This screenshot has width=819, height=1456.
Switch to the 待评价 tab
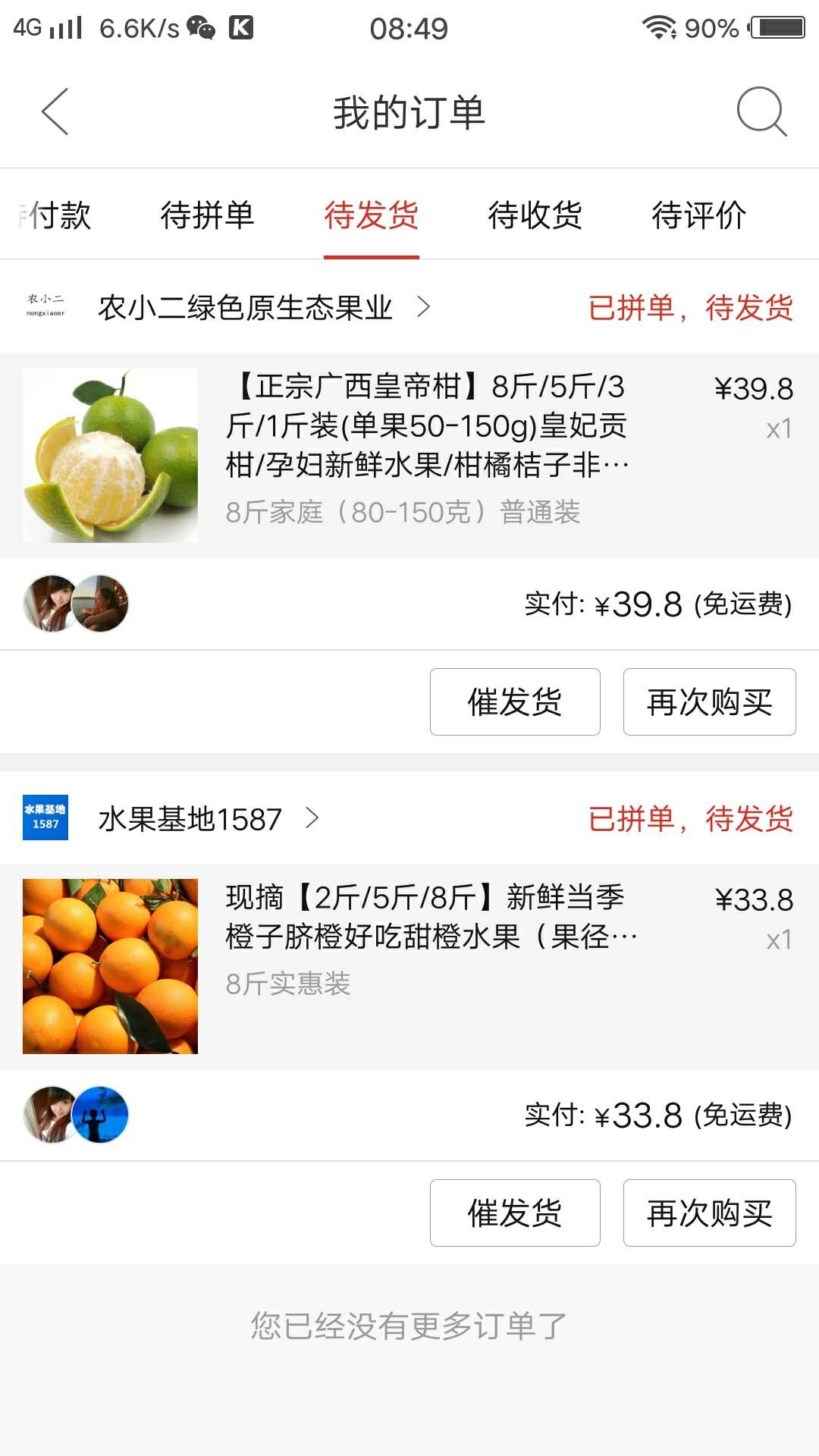pyautogui.click(x=698, y=215)
